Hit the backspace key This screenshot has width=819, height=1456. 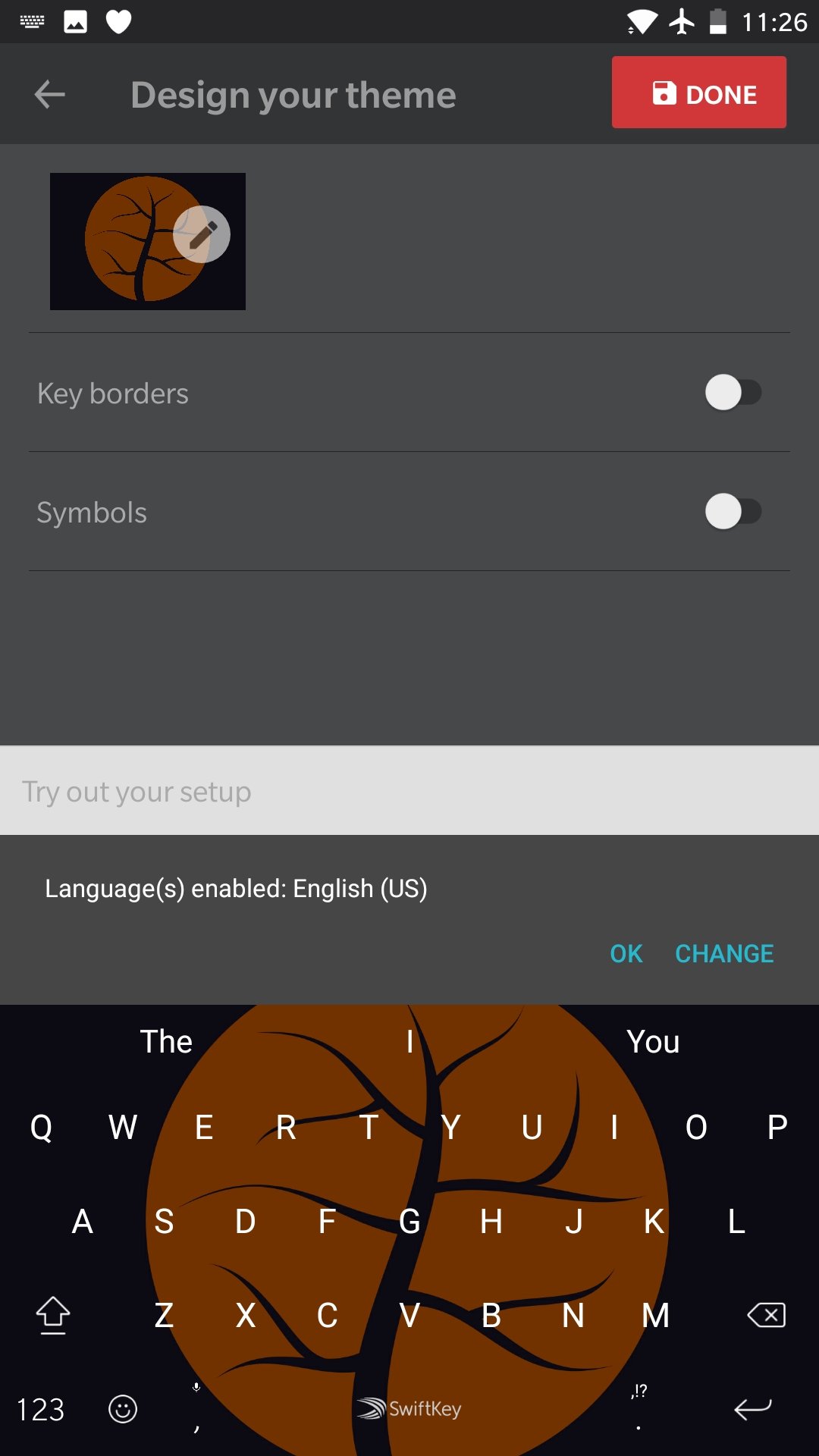point(766,1315)
